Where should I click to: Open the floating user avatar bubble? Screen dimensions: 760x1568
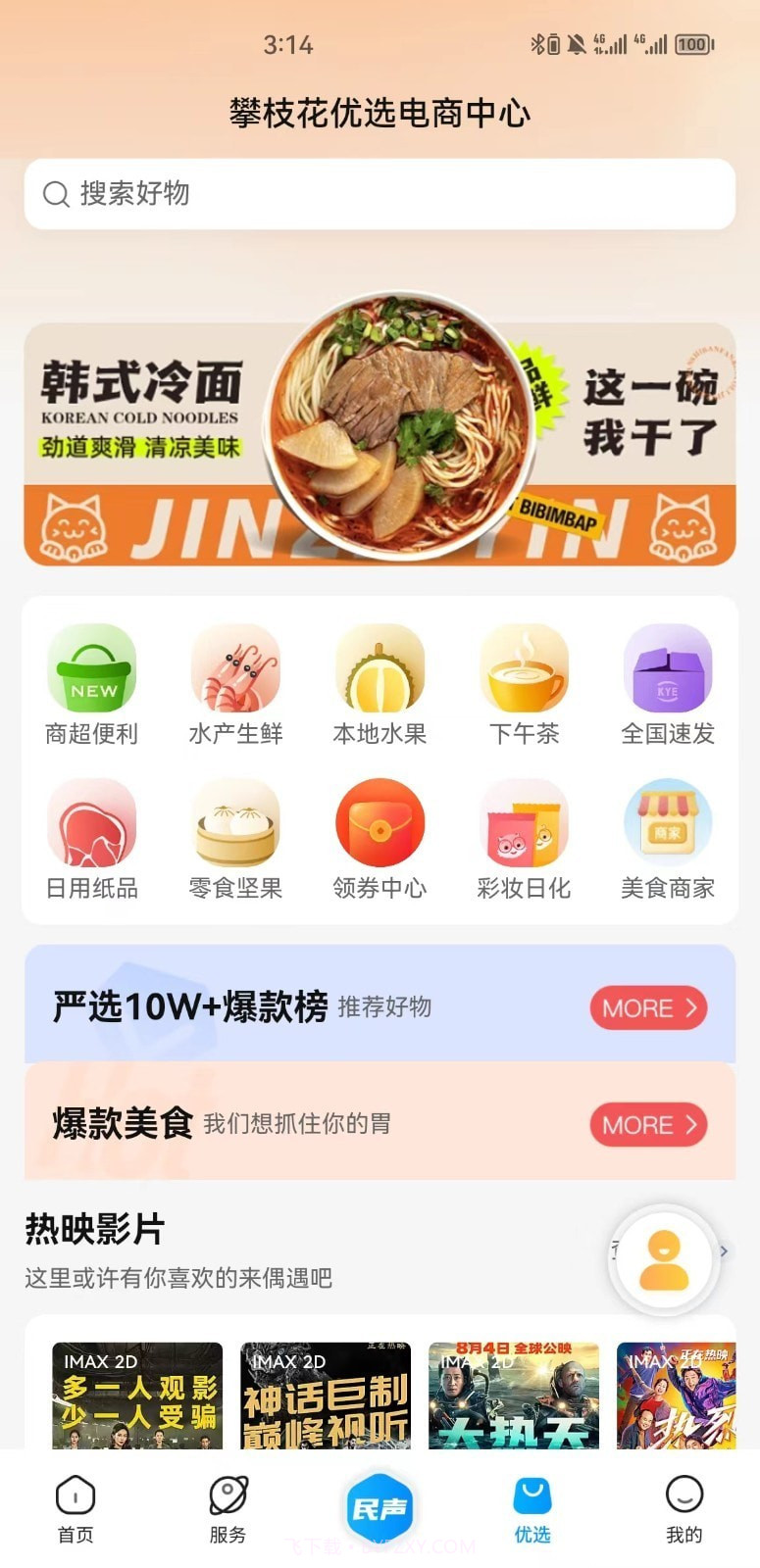click(x=664, y=1261)
